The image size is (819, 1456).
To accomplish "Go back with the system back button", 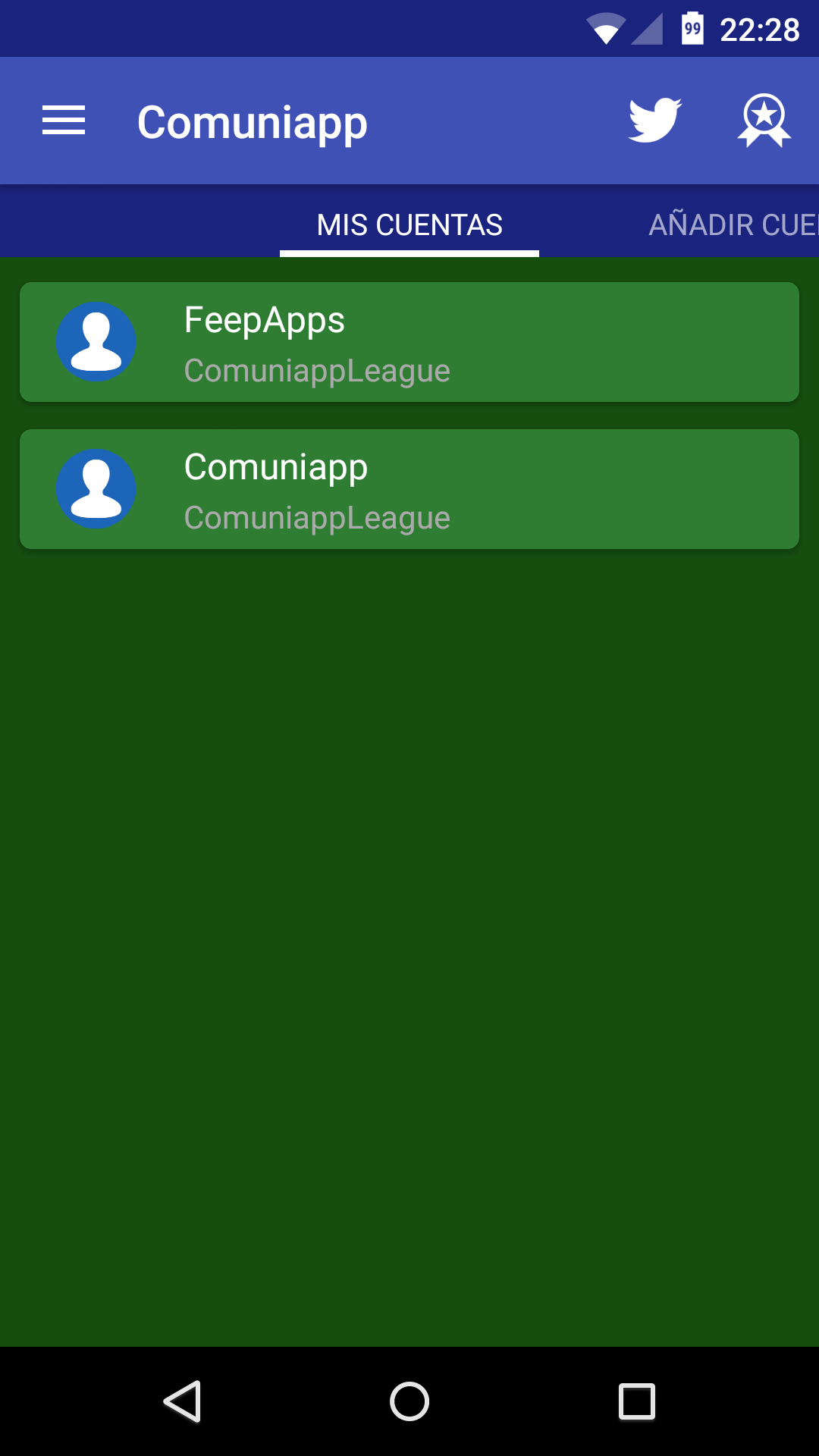I will point(182,1401).
